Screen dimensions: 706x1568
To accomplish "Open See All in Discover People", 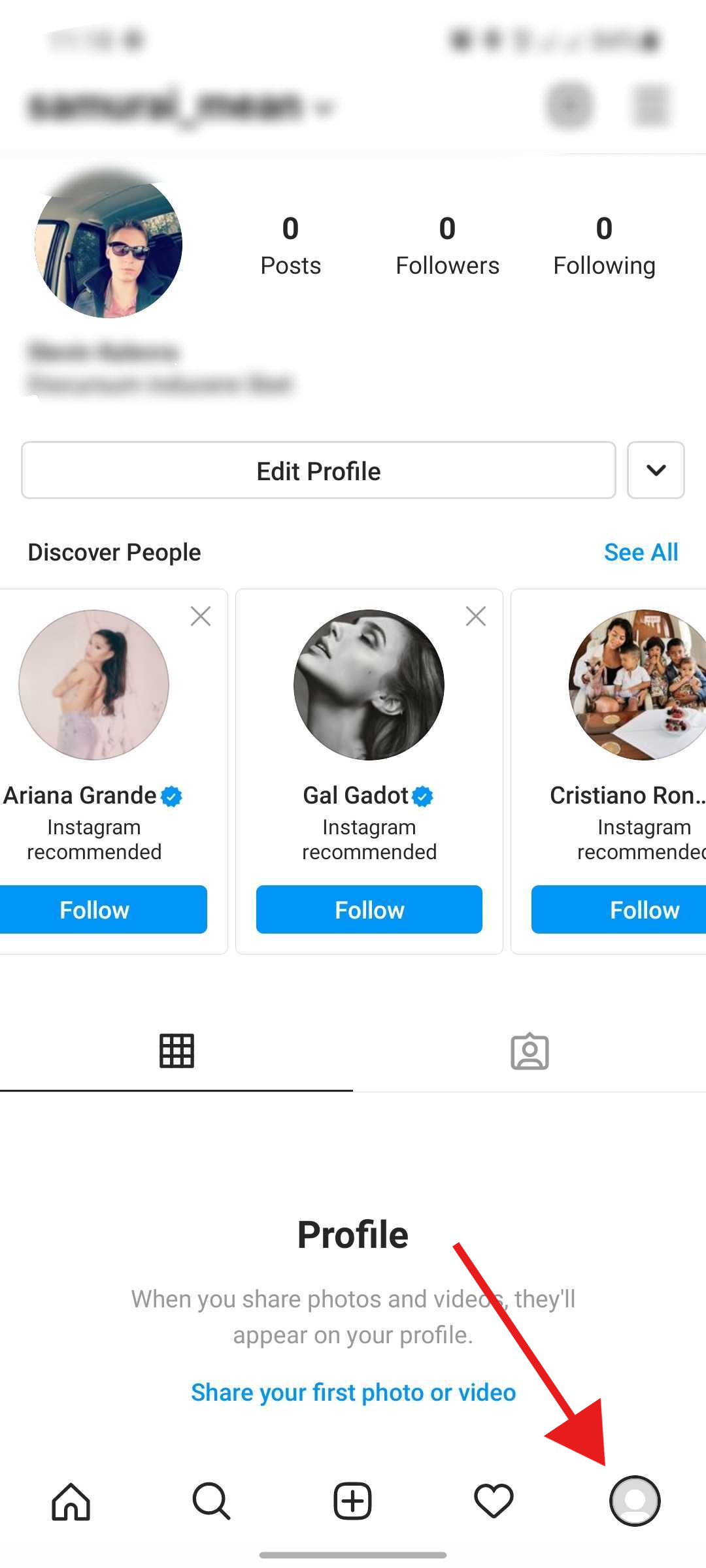I will click(641, 553).
